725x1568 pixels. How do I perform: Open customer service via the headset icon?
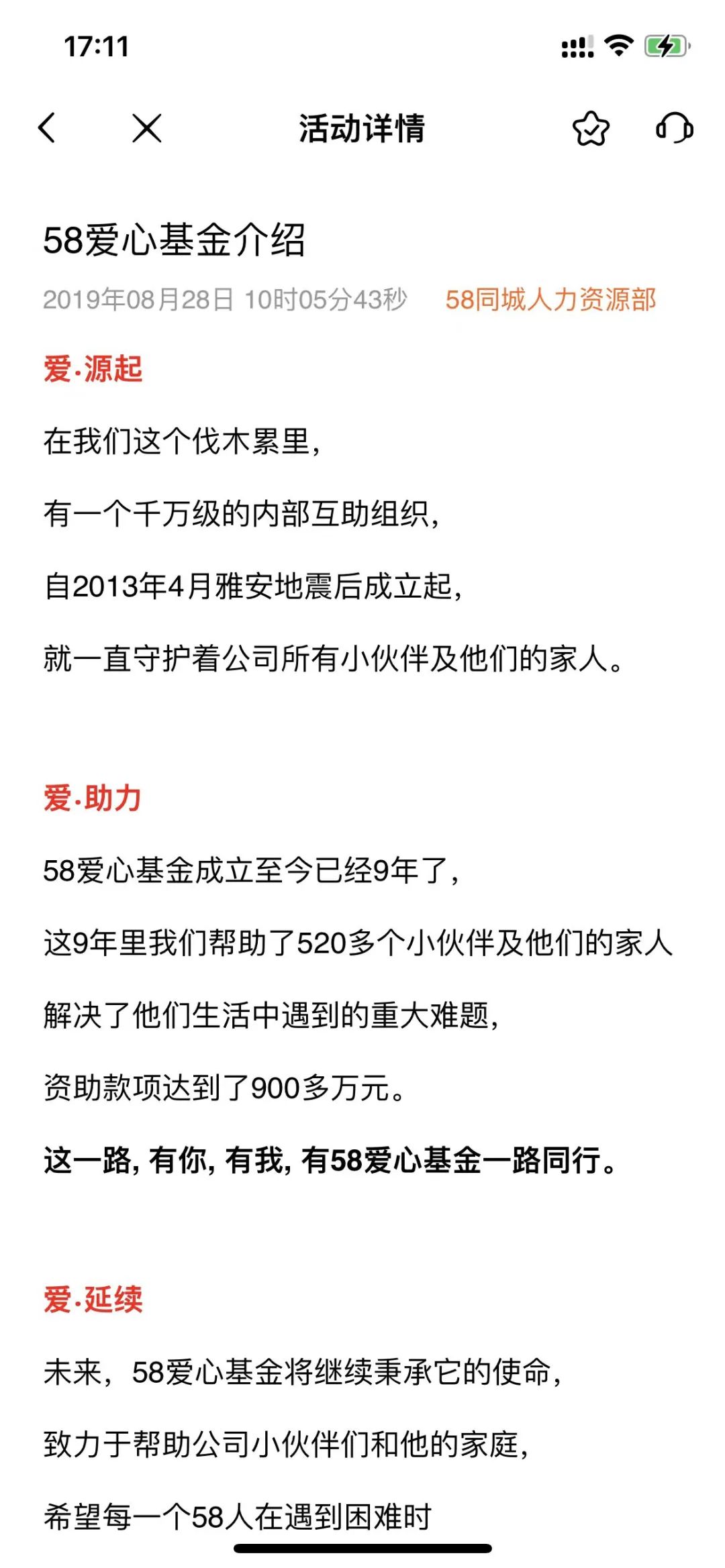click(x=674, y=127)
